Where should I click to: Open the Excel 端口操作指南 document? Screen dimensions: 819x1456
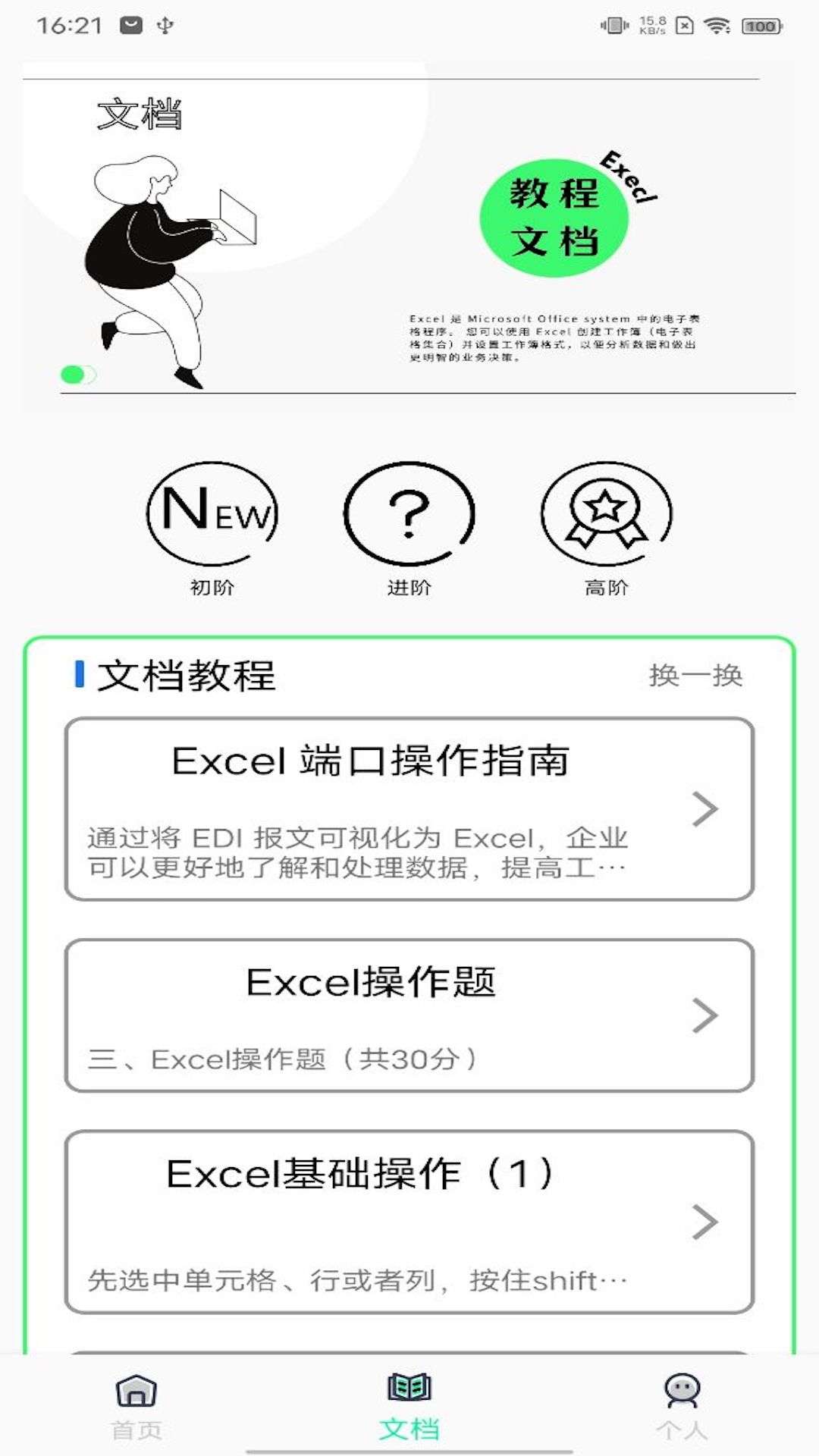click(409, 809)
